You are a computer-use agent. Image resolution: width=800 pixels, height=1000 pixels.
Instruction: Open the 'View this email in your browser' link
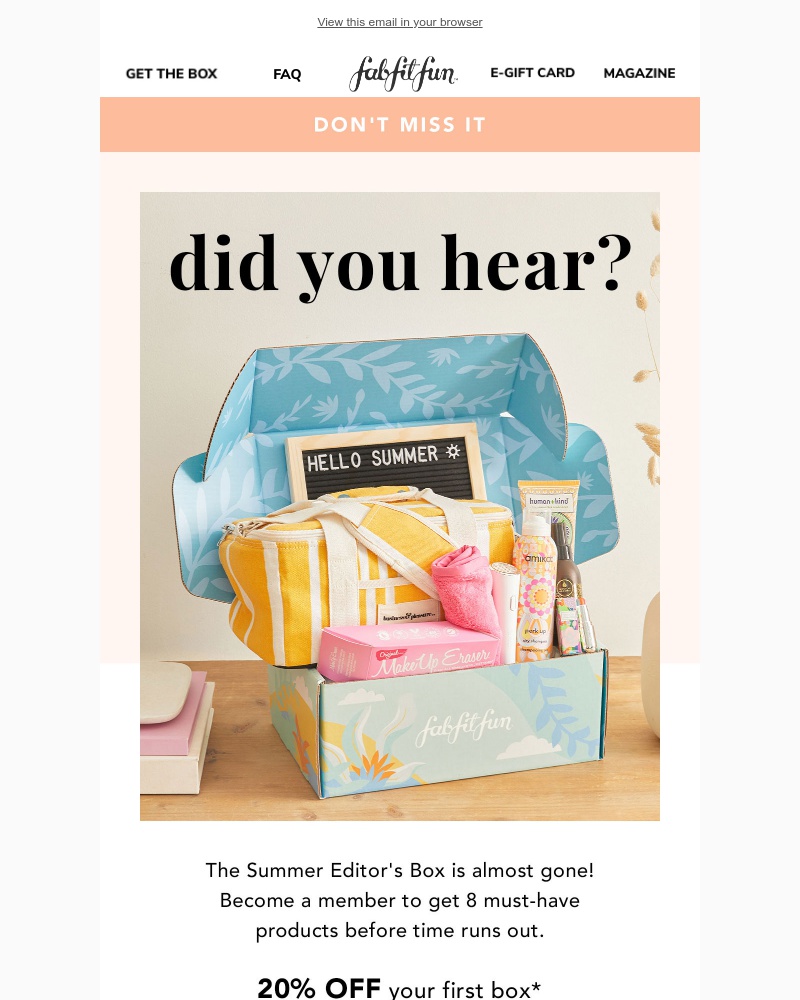(x=400, y=22)
